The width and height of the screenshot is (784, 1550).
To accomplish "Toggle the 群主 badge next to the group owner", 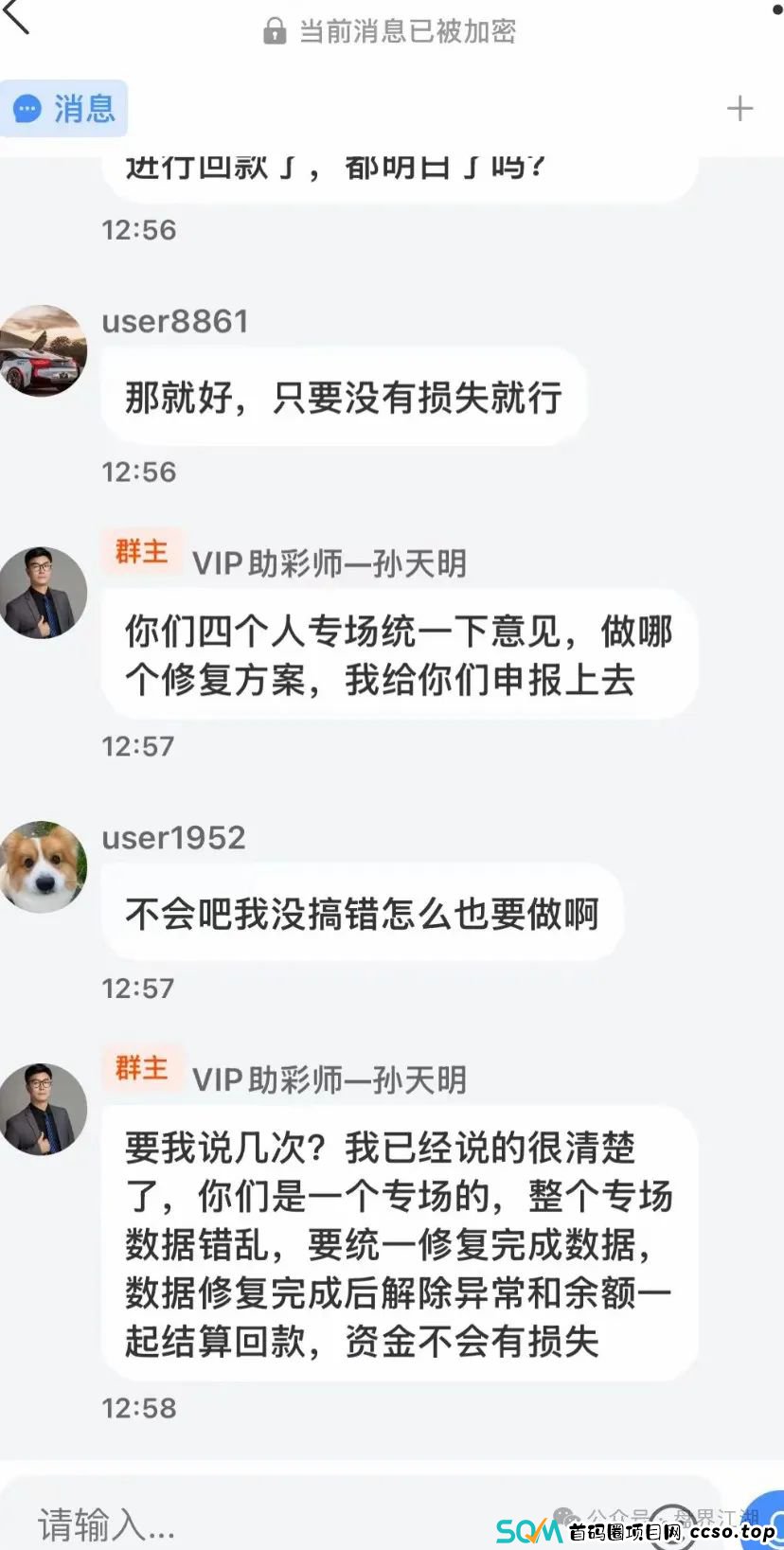I will (142, 552).
